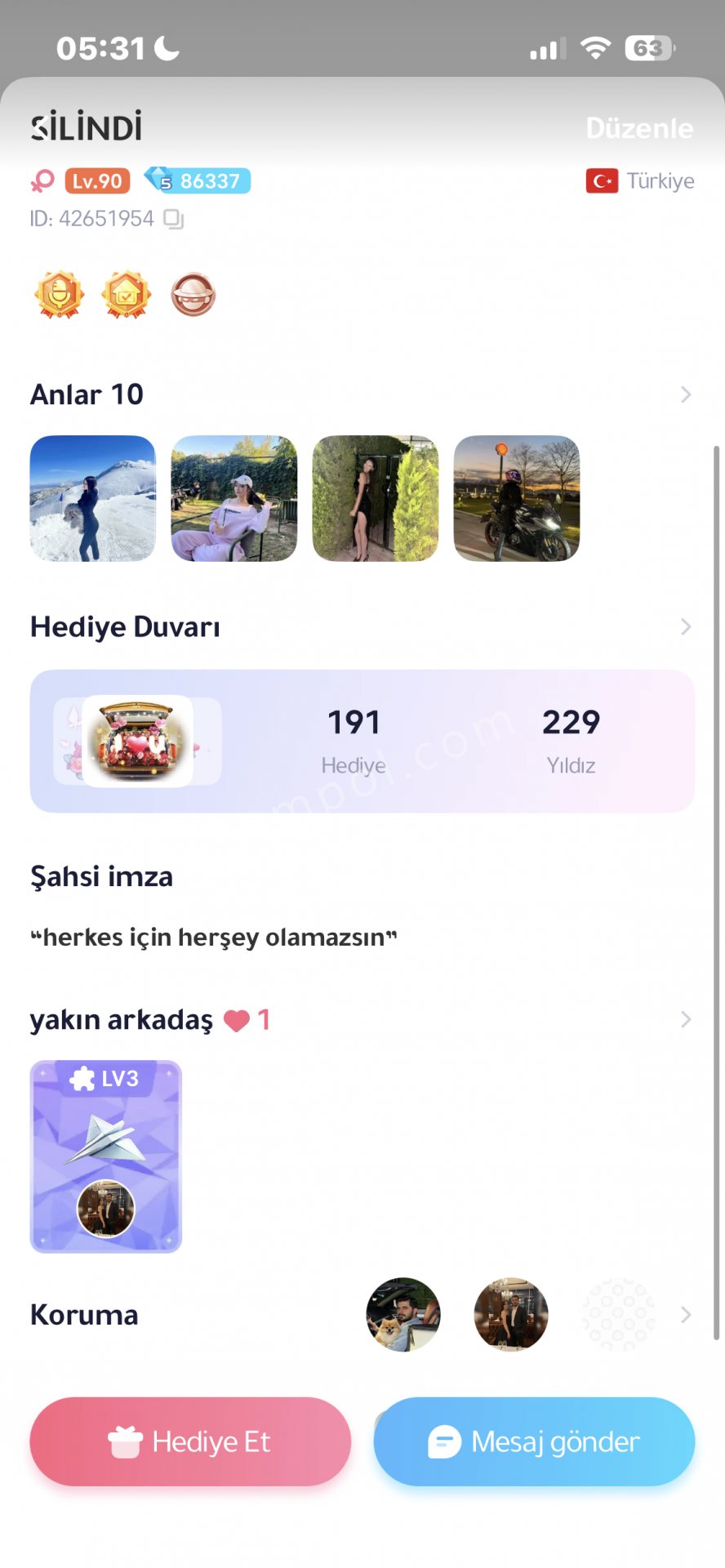Send a gift with Hediye Et
This screenshot has width=725, height=1568.
[190, 1441]
